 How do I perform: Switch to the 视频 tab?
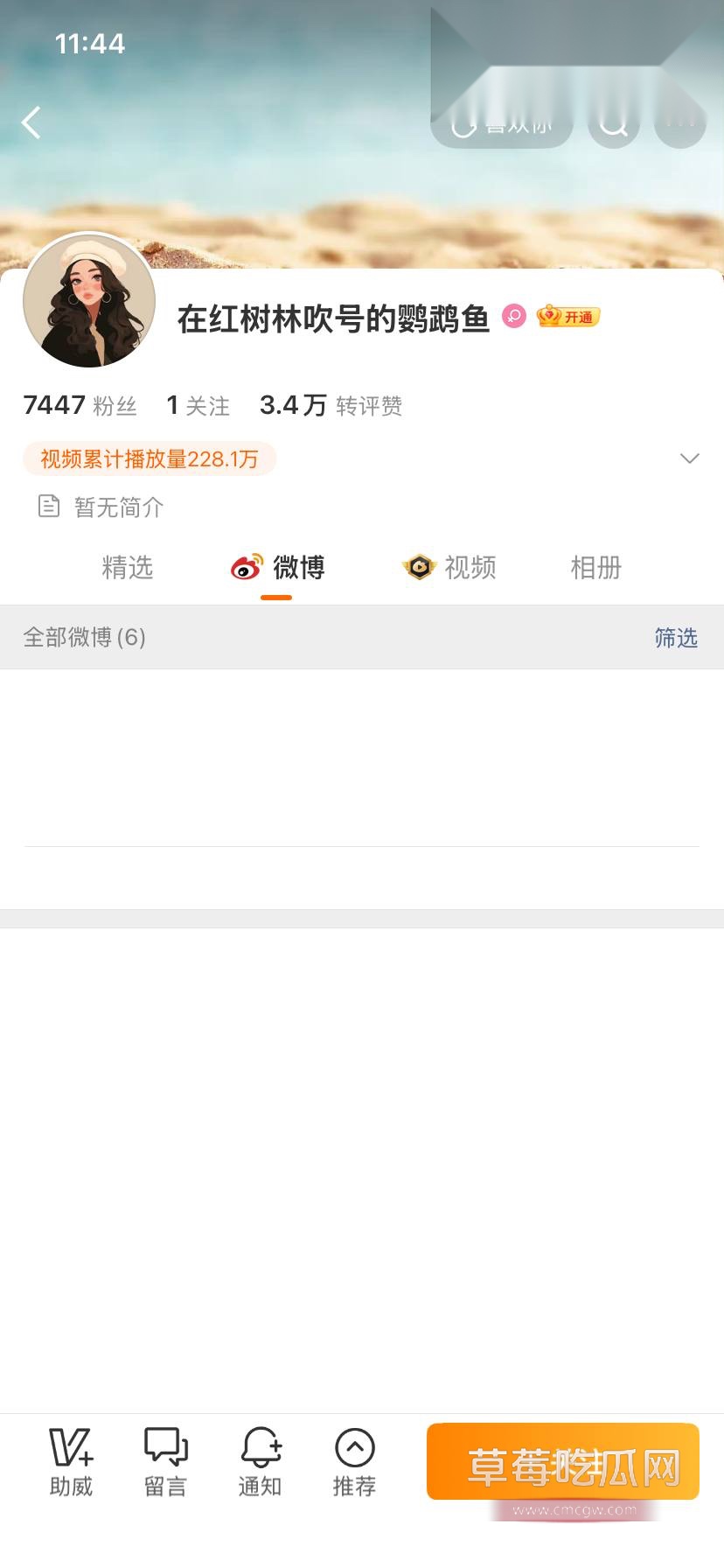coord(449,568)
